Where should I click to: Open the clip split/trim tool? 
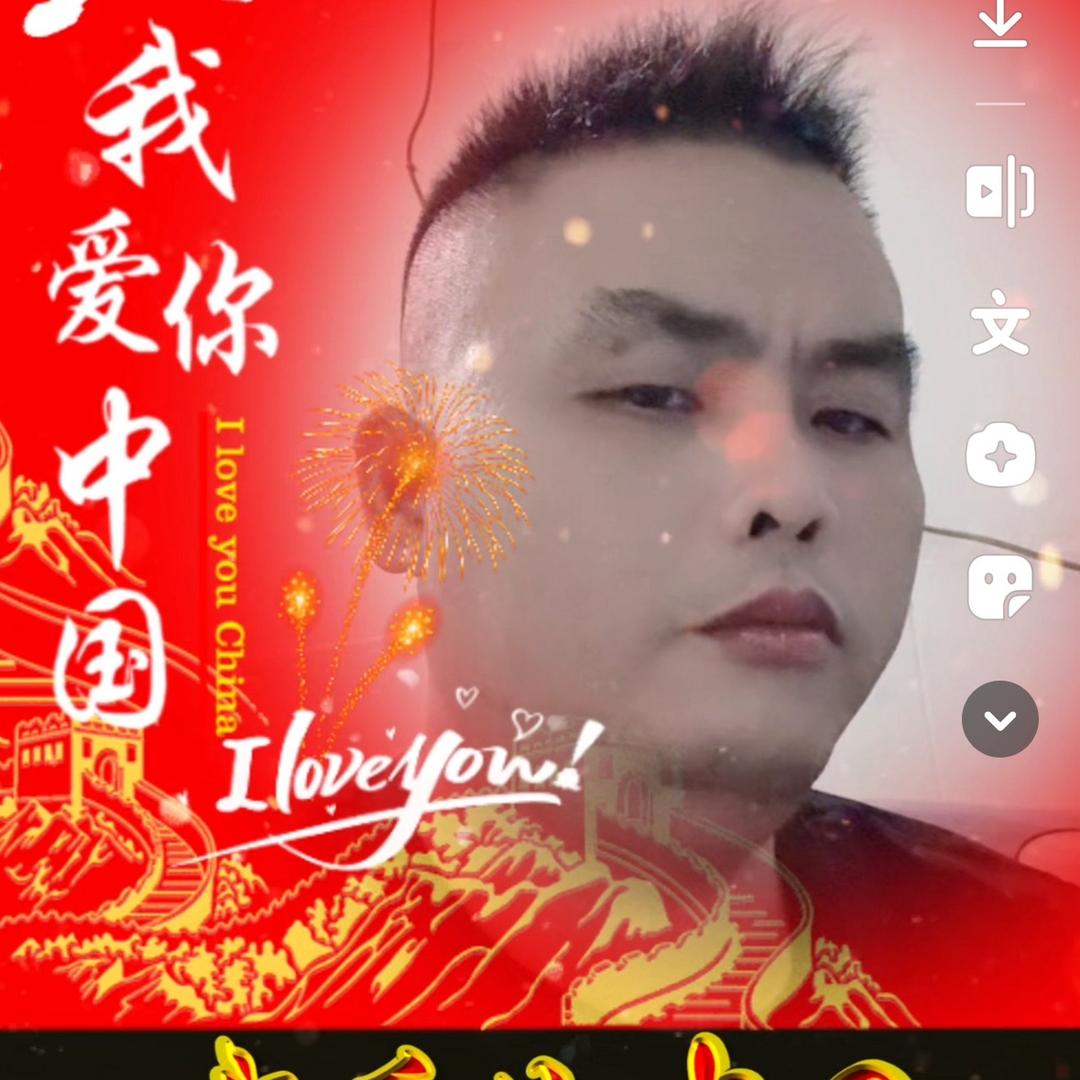[x=1000, y=191]
